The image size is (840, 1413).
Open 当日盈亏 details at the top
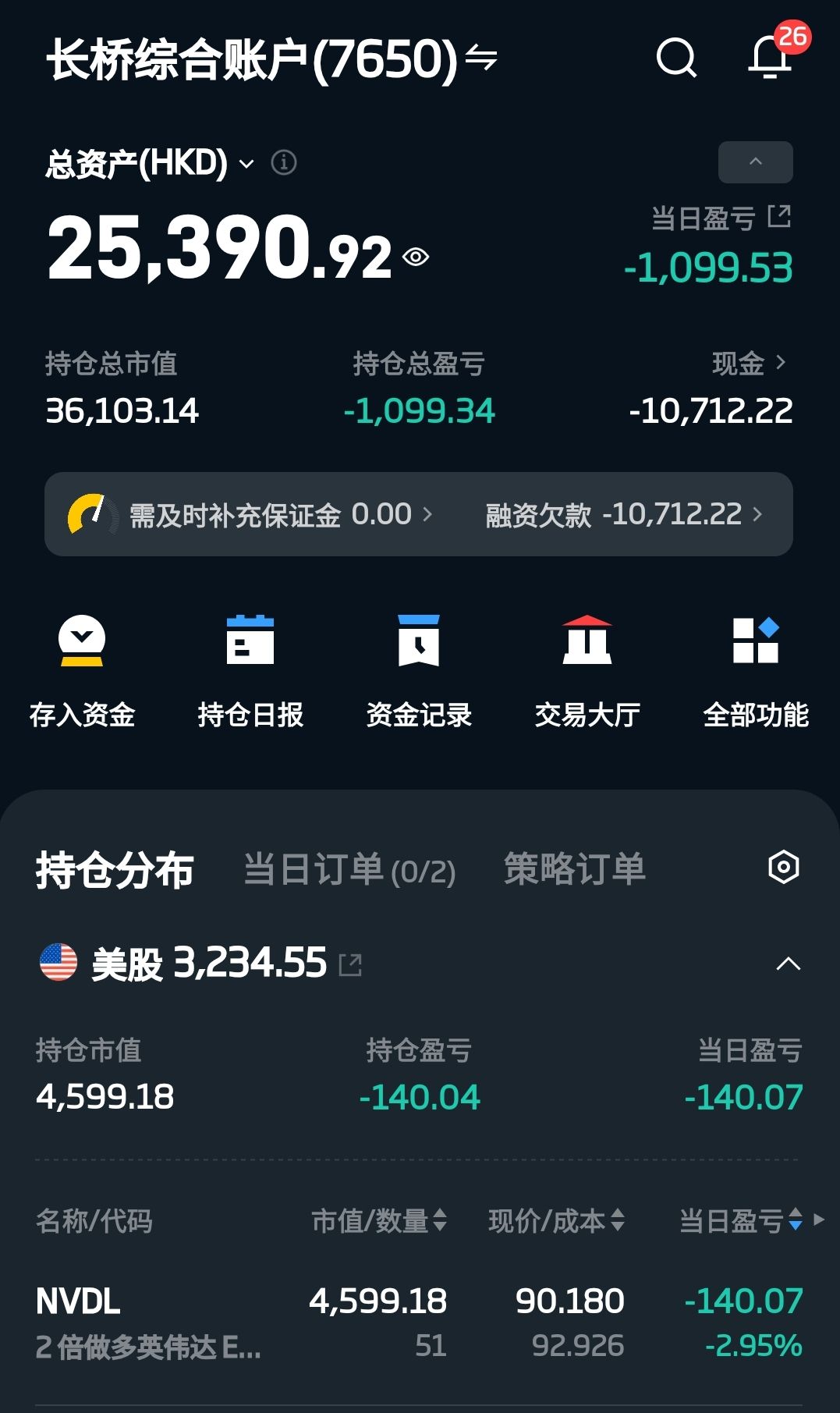(x=720, y=218)
